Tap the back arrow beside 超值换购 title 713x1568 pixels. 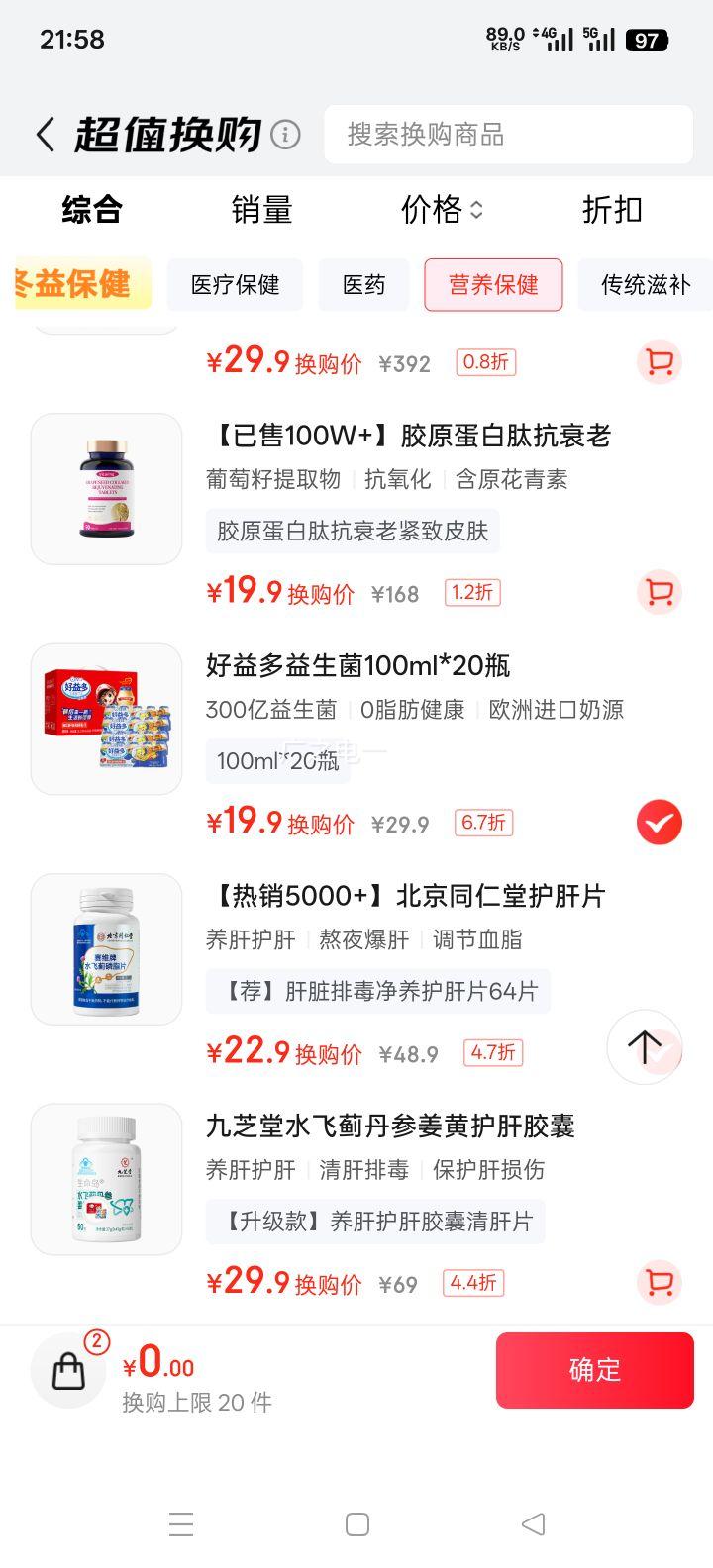(46, 134)
